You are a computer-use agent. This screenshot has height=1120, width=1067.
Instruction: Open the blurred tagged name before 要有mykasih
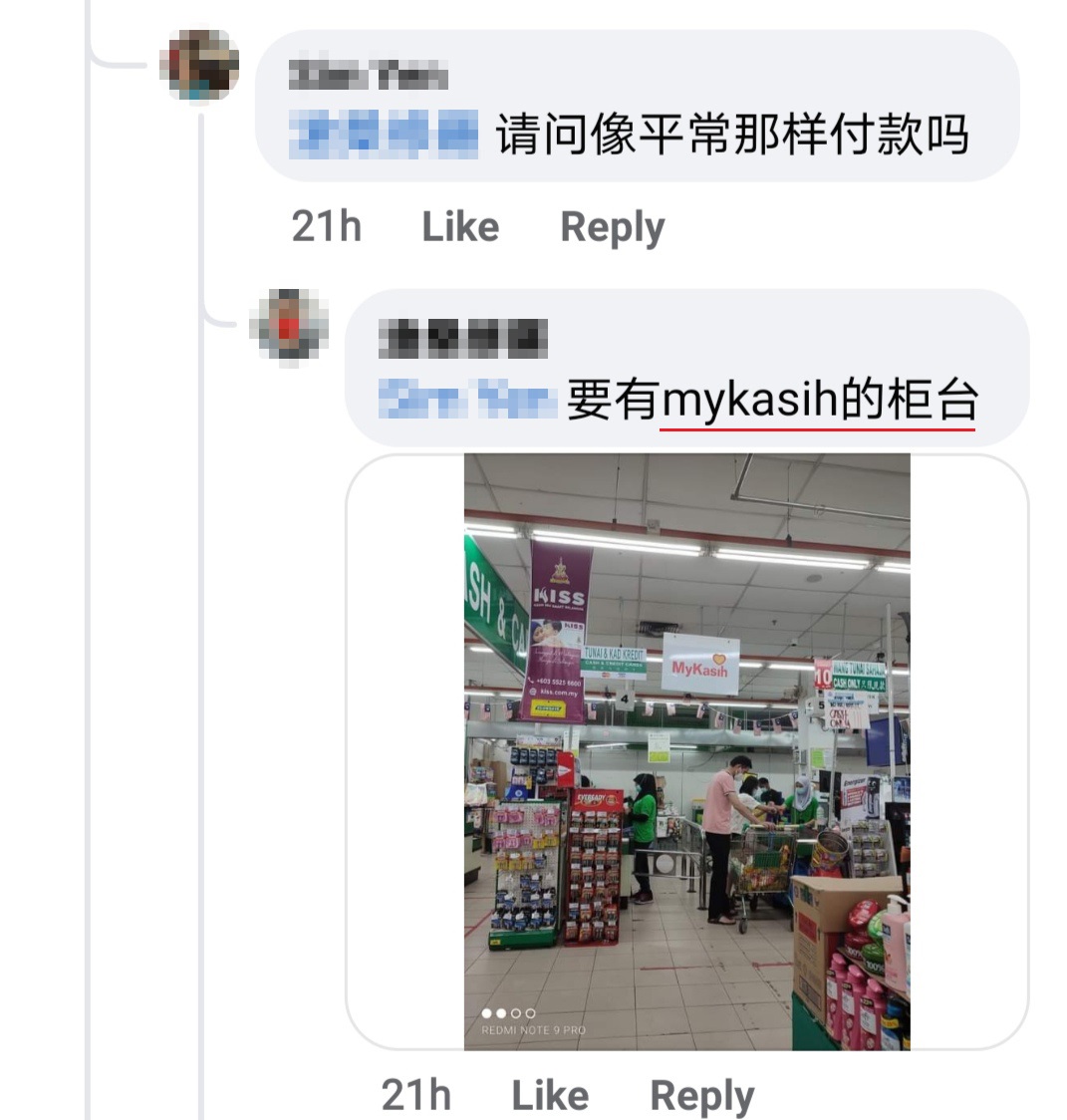466,400
